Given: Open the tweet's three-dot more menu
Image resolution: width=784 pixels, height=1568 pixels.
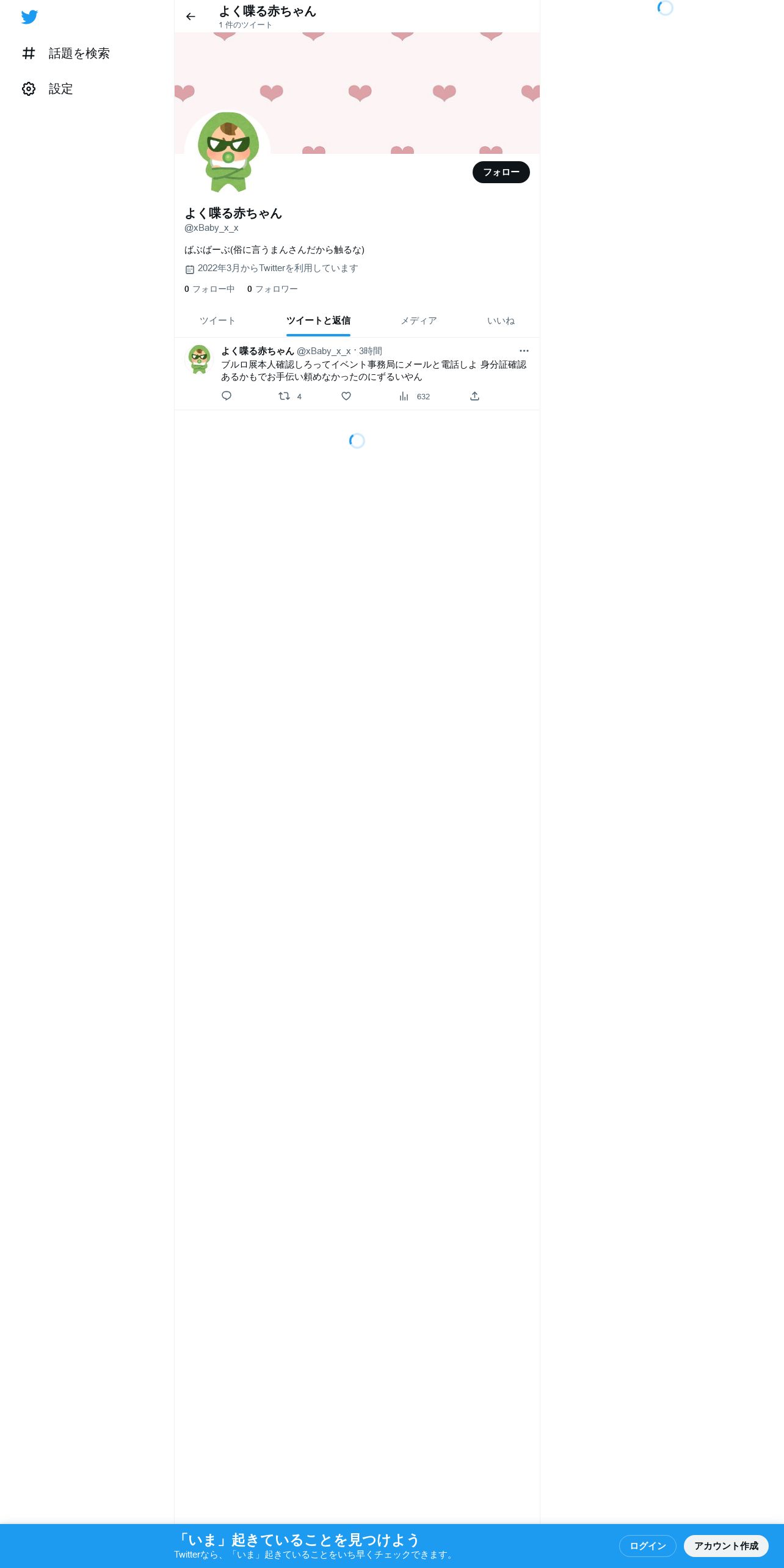Looking at the screenshot, I should (524, 350).
